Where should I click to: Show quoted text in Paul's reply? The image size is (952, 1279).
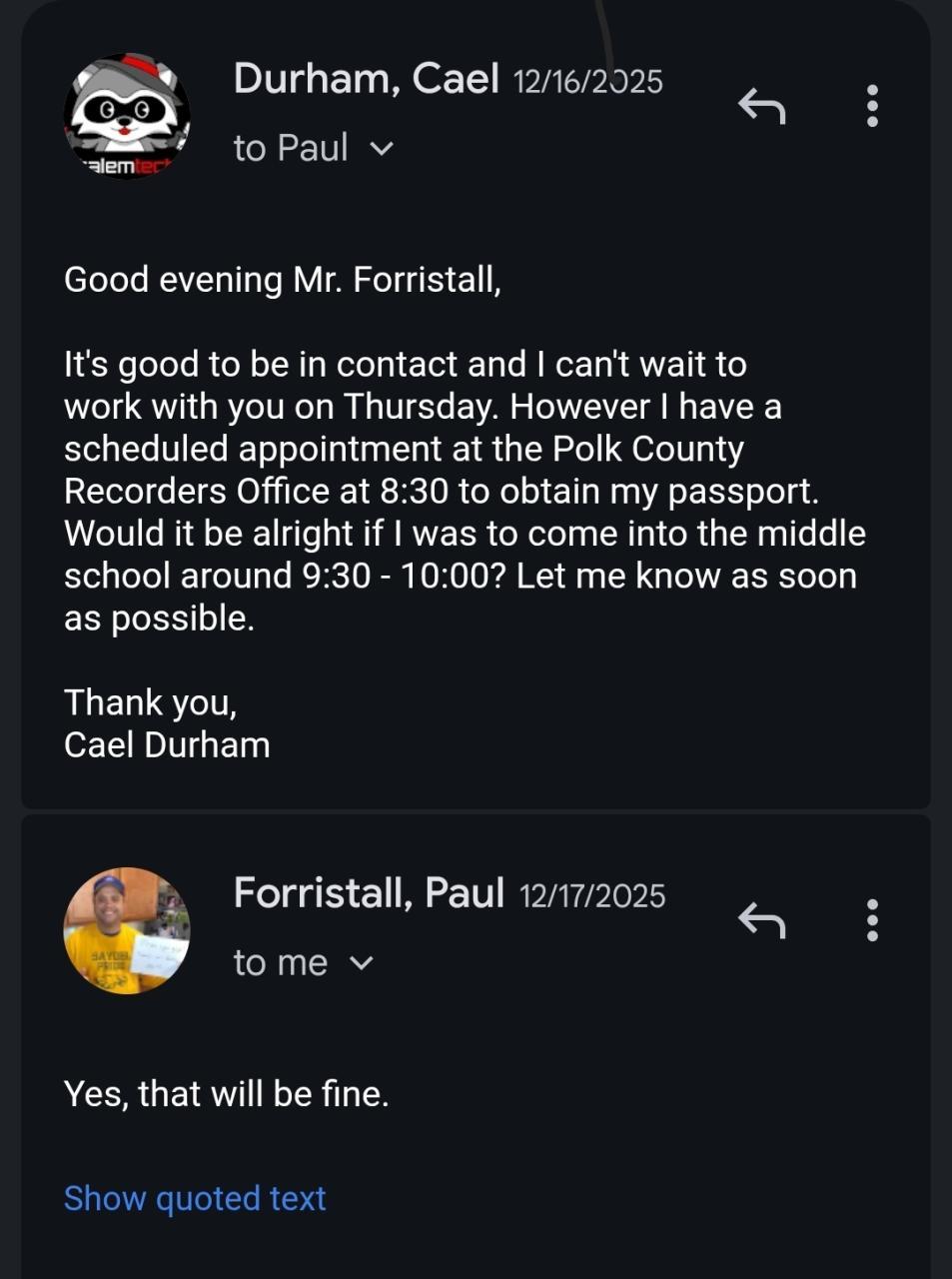195,1198
